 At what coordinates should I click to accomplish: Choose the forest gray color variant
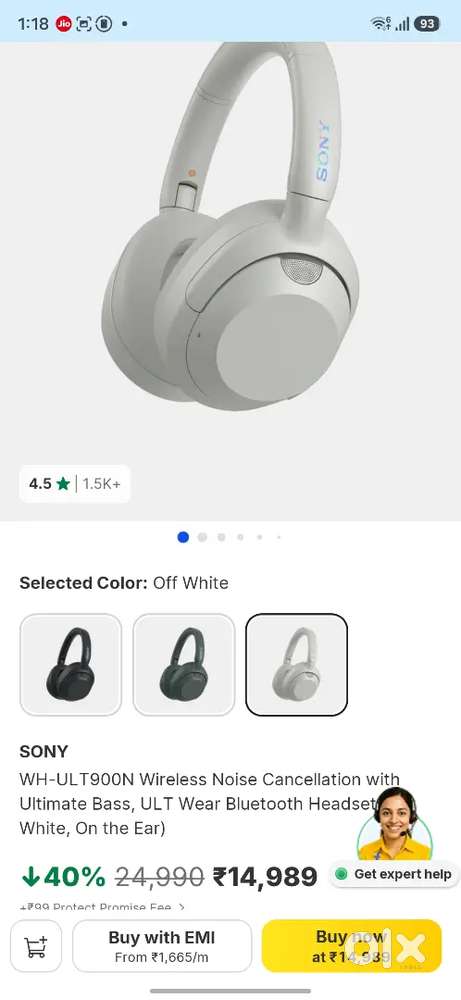[184, 665]
